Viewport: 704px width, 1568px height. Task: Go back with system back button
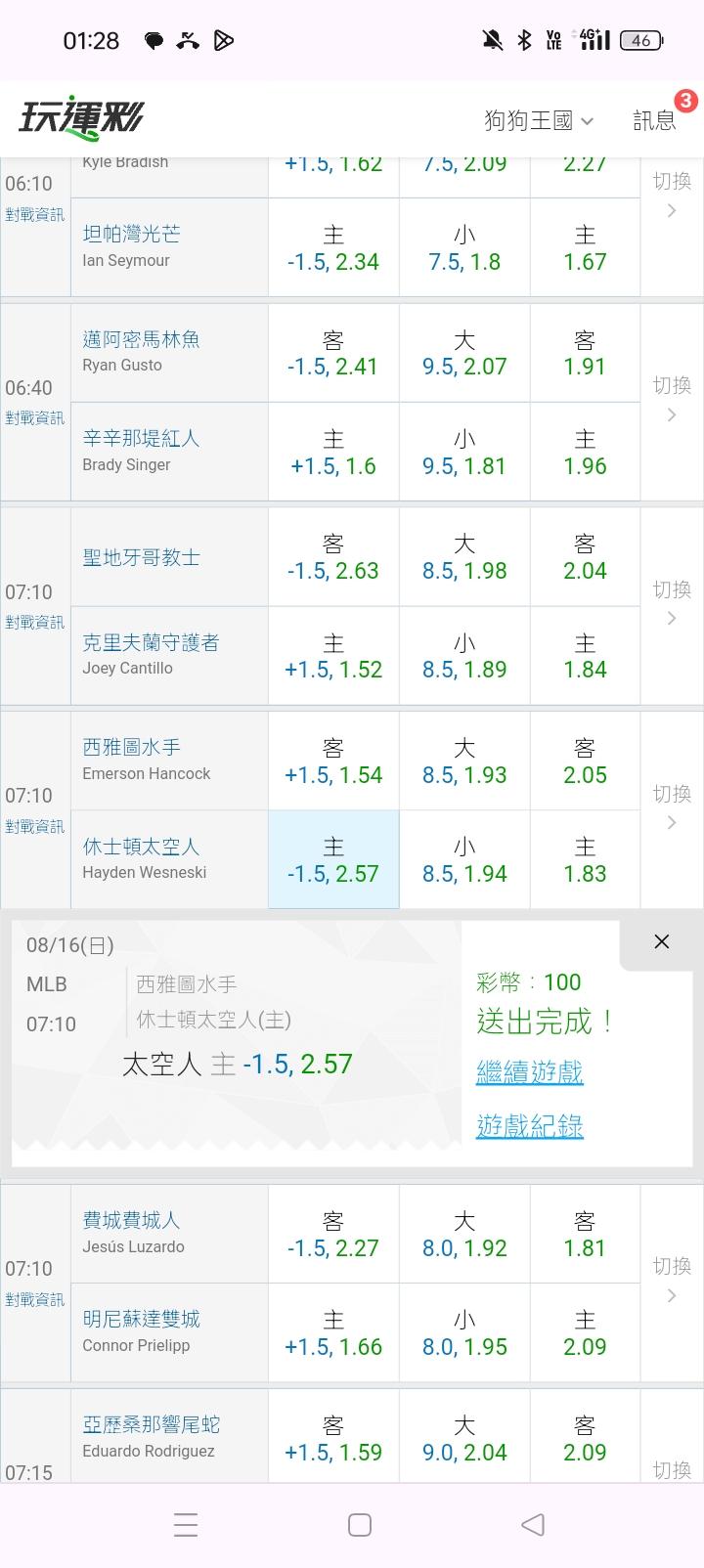[x=533, y=1525]
